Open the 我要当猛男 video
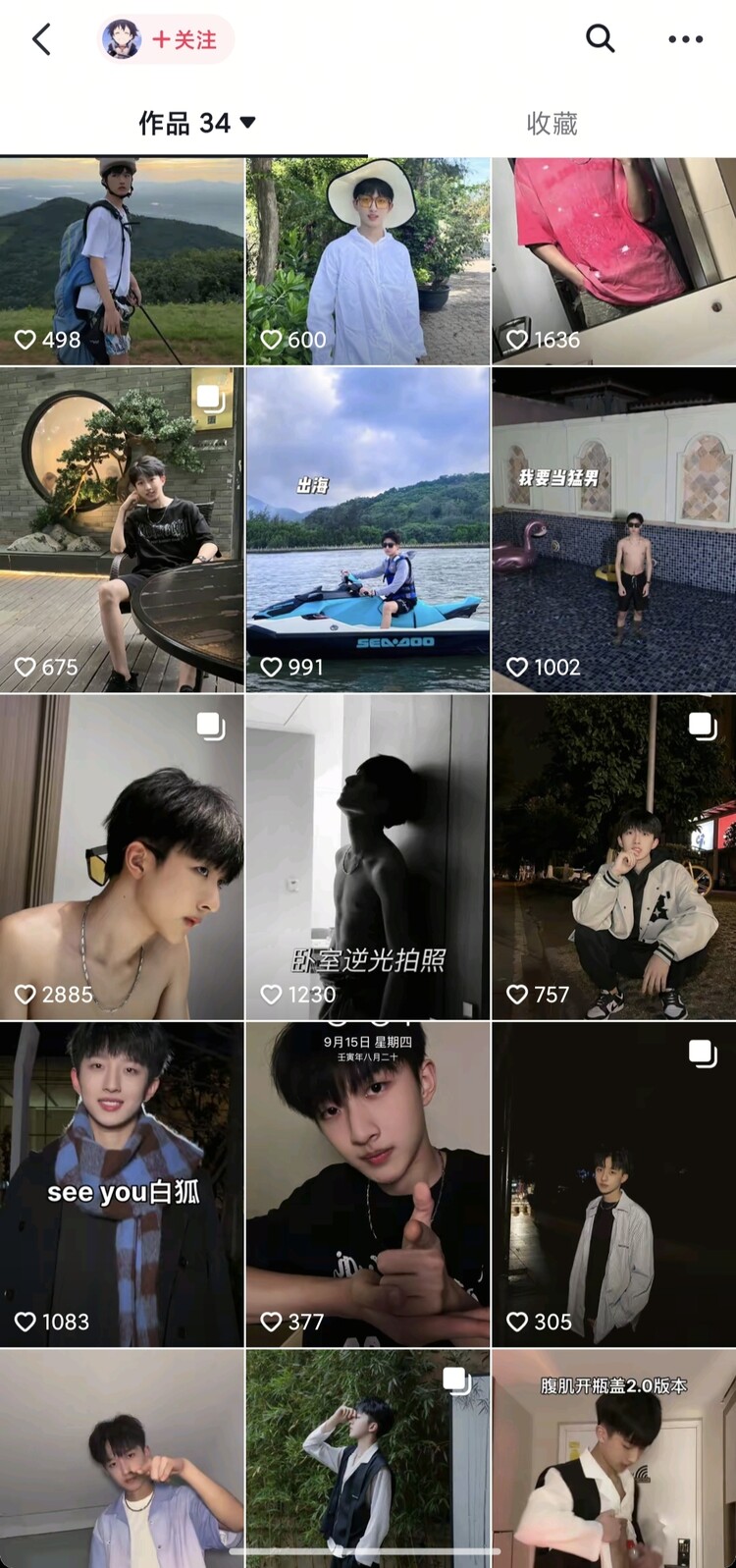Screen dimensions: 736x1568 [x=614, y=530]
